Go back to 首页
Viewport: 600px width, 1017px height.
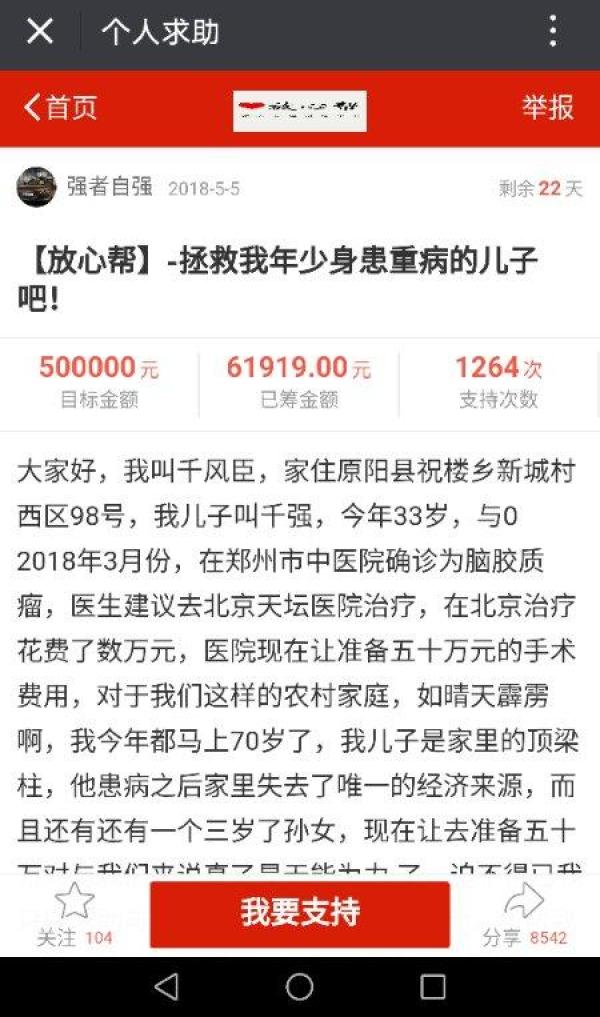pos(60,107)
